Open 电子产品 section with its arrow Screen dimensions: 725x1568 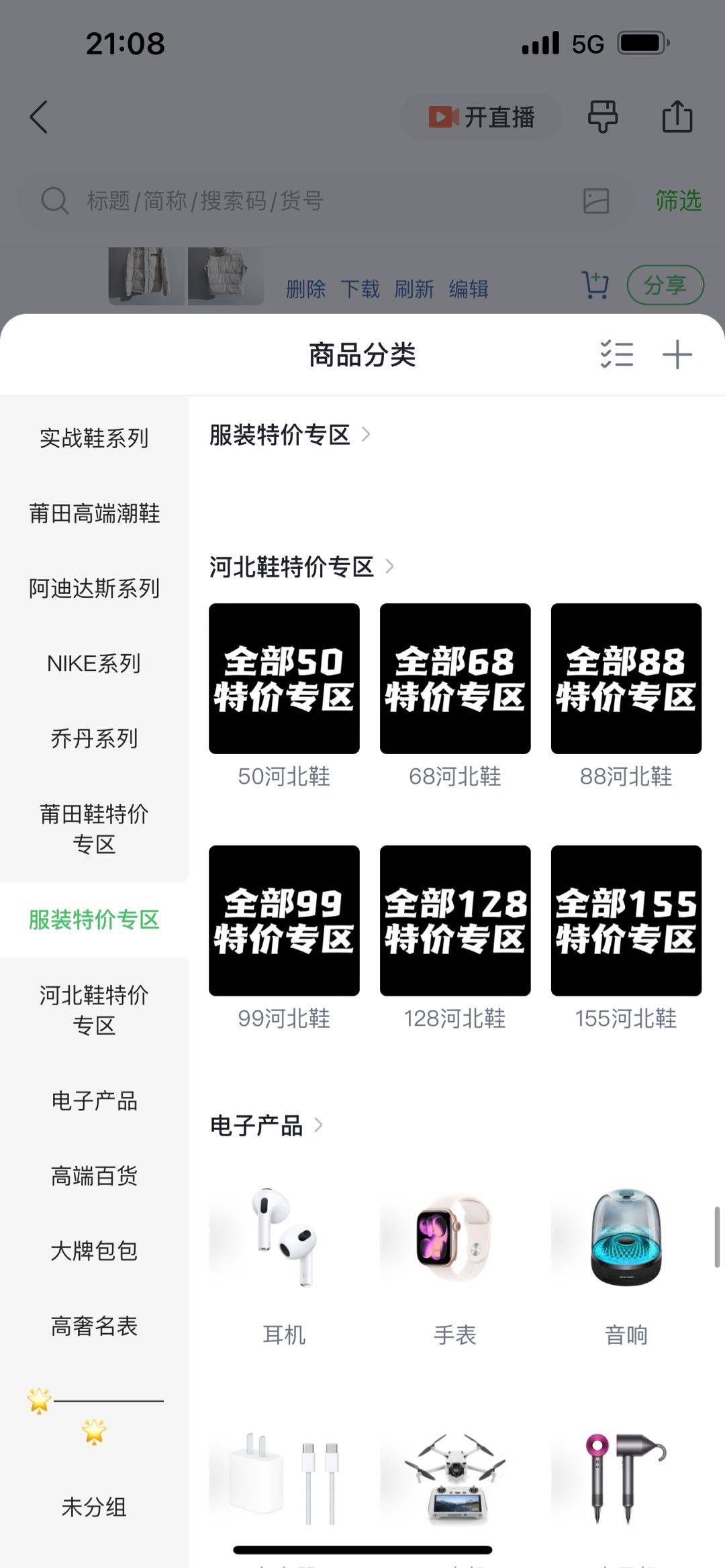pos(319,1127)
